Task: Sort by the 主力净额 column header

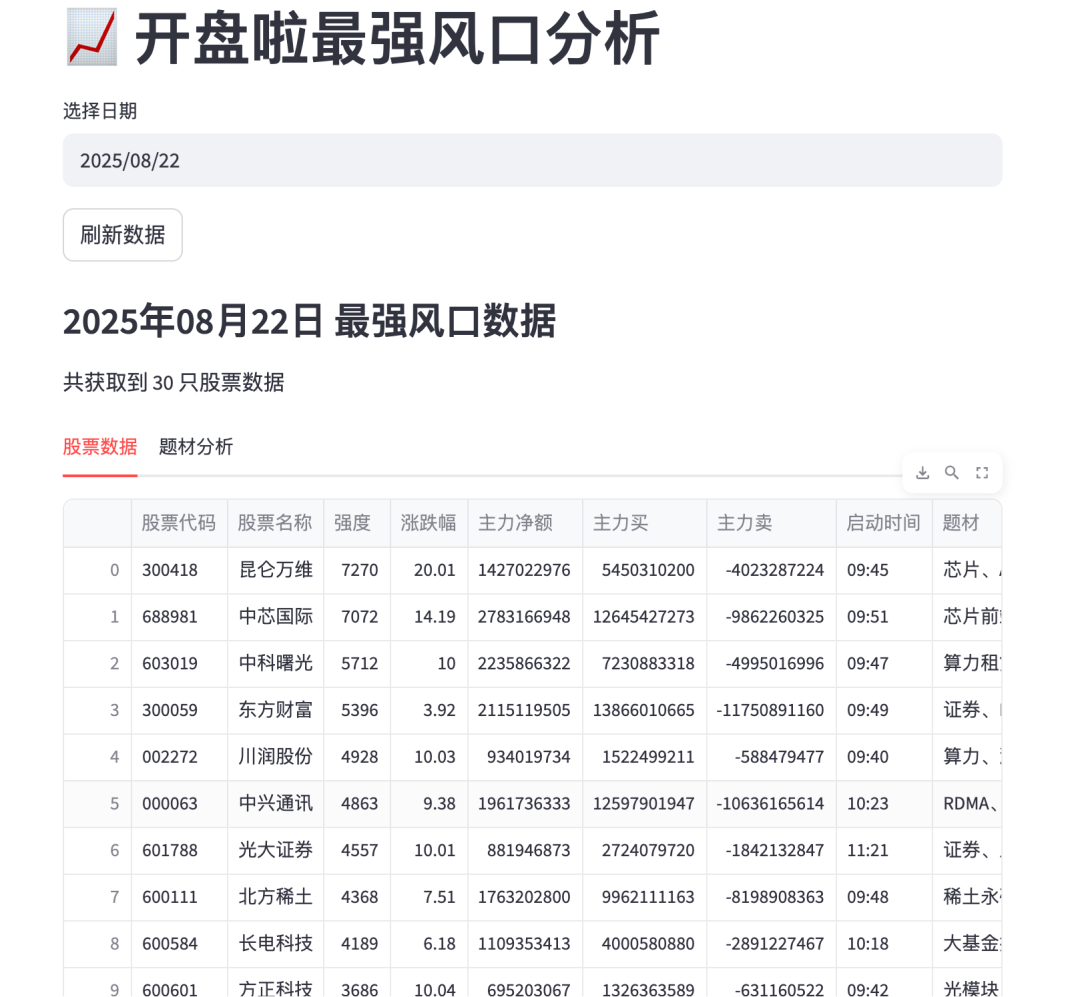Action: 515,523
